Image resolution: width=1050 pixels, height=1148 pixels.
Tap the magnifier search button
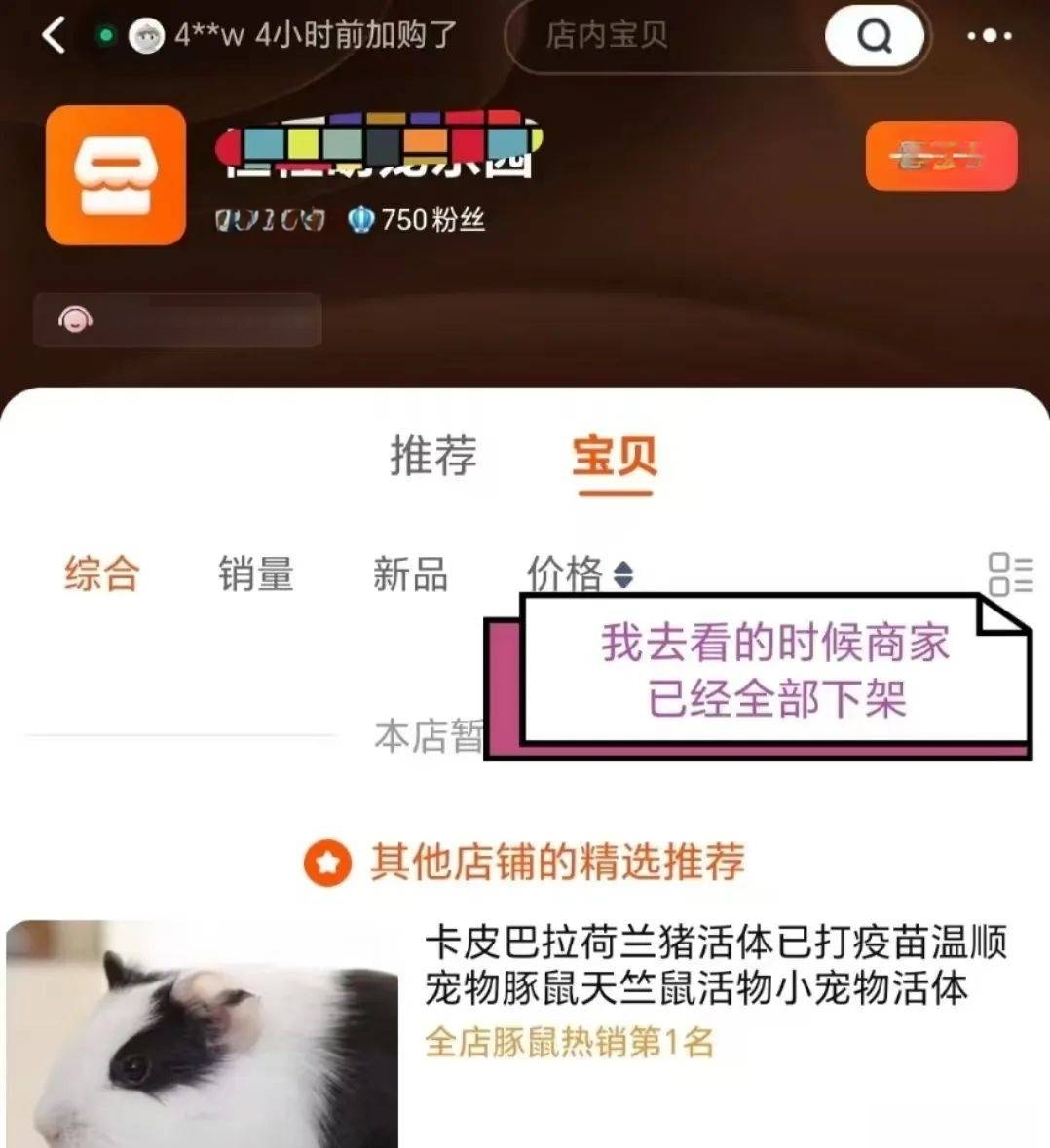[874, 37]
